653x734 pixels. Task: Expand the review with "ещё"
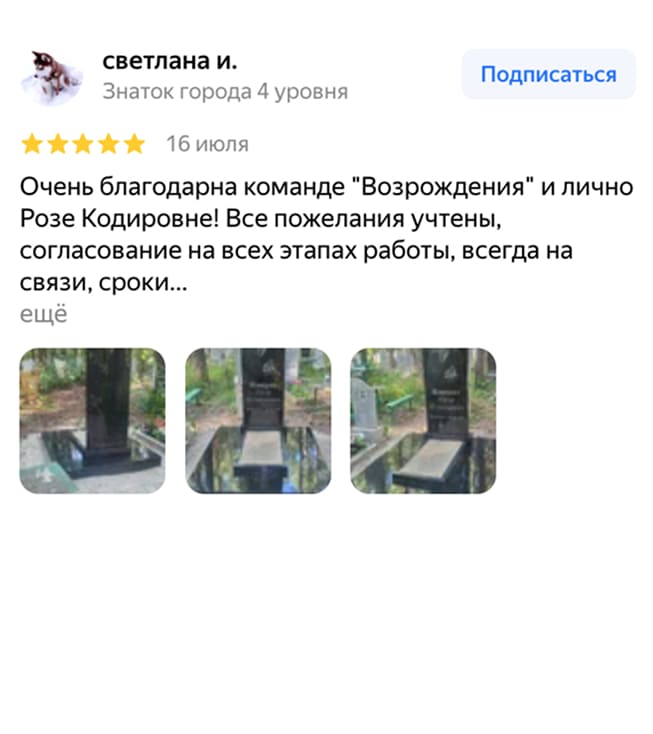44,314
